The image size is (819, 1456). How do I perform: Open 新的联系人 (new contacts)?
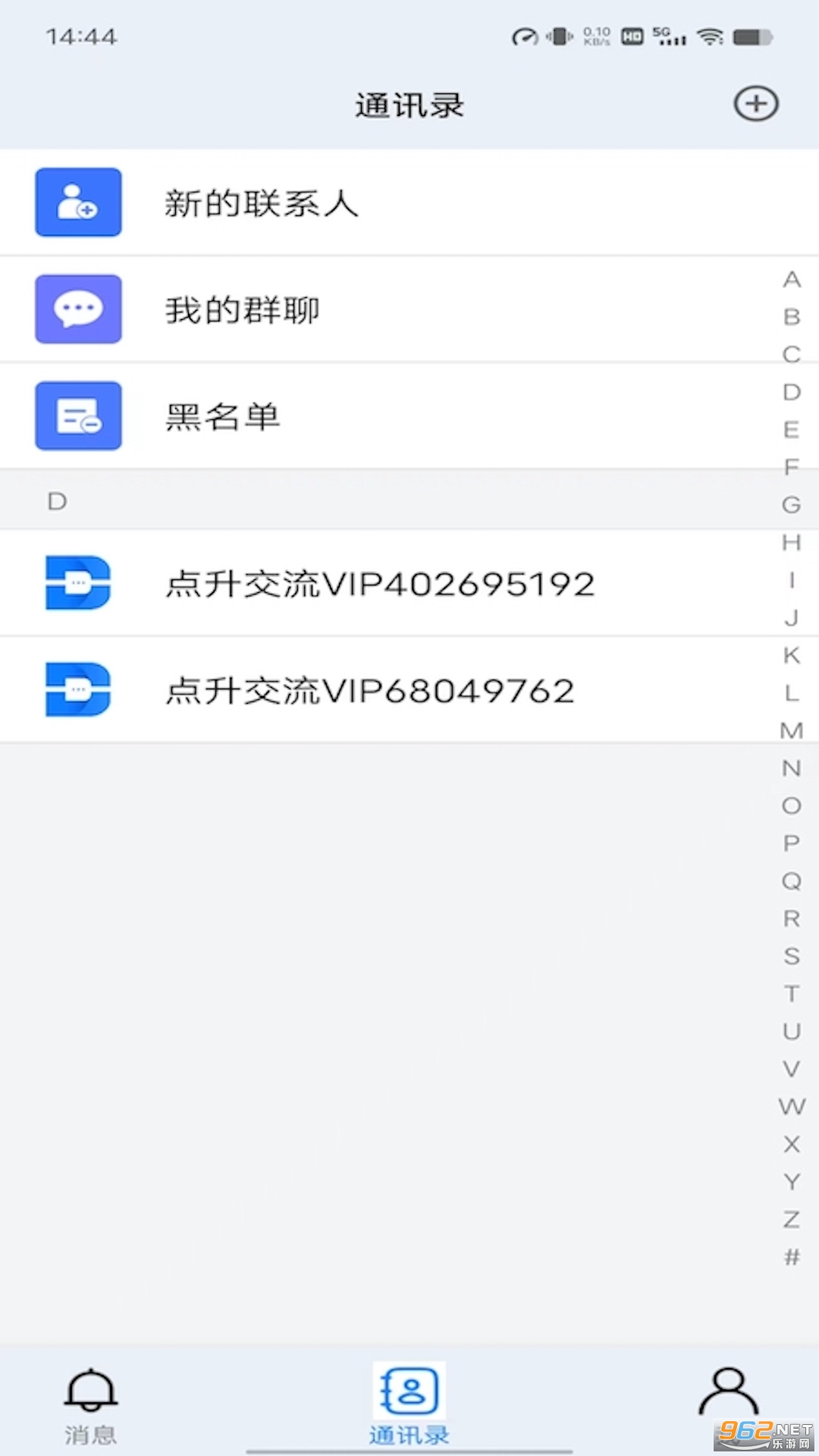409,203
